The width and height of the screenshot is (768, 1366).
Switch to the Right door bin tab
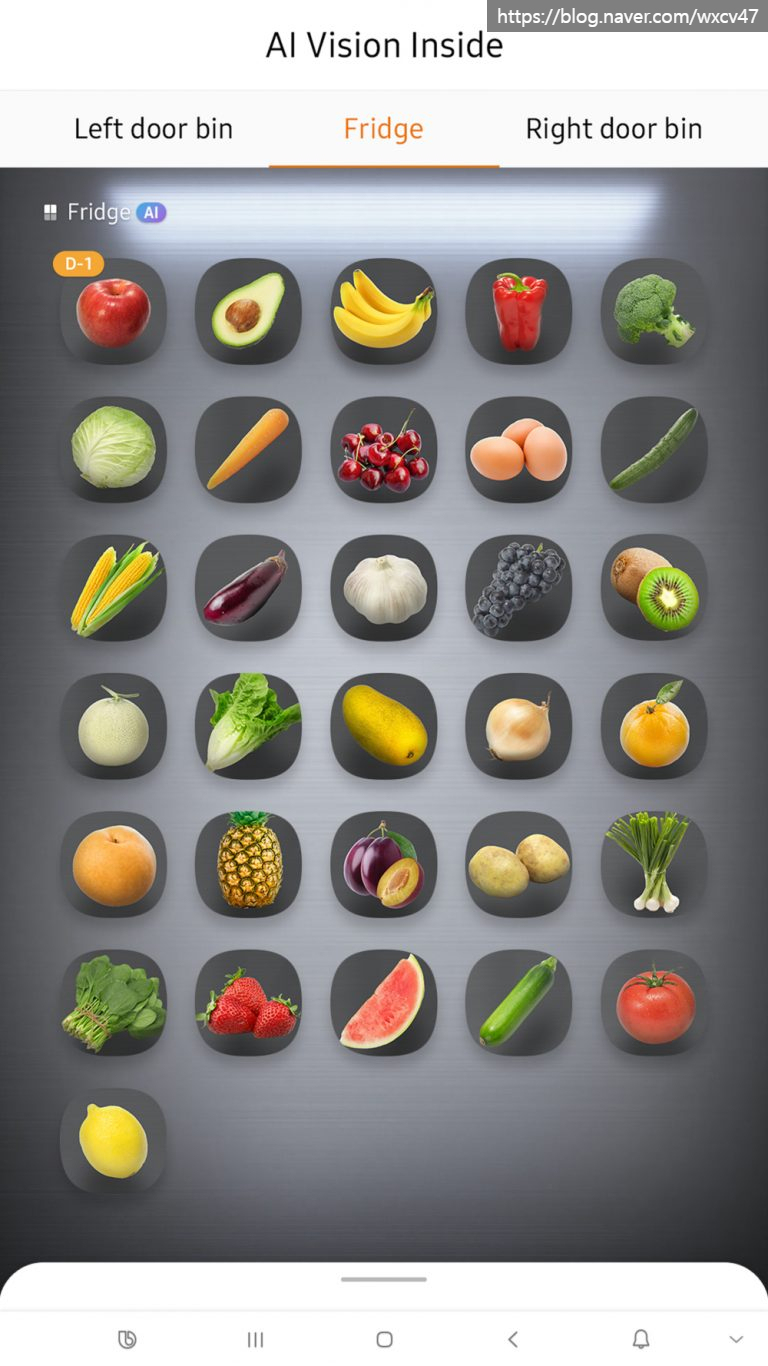(613, 129)
